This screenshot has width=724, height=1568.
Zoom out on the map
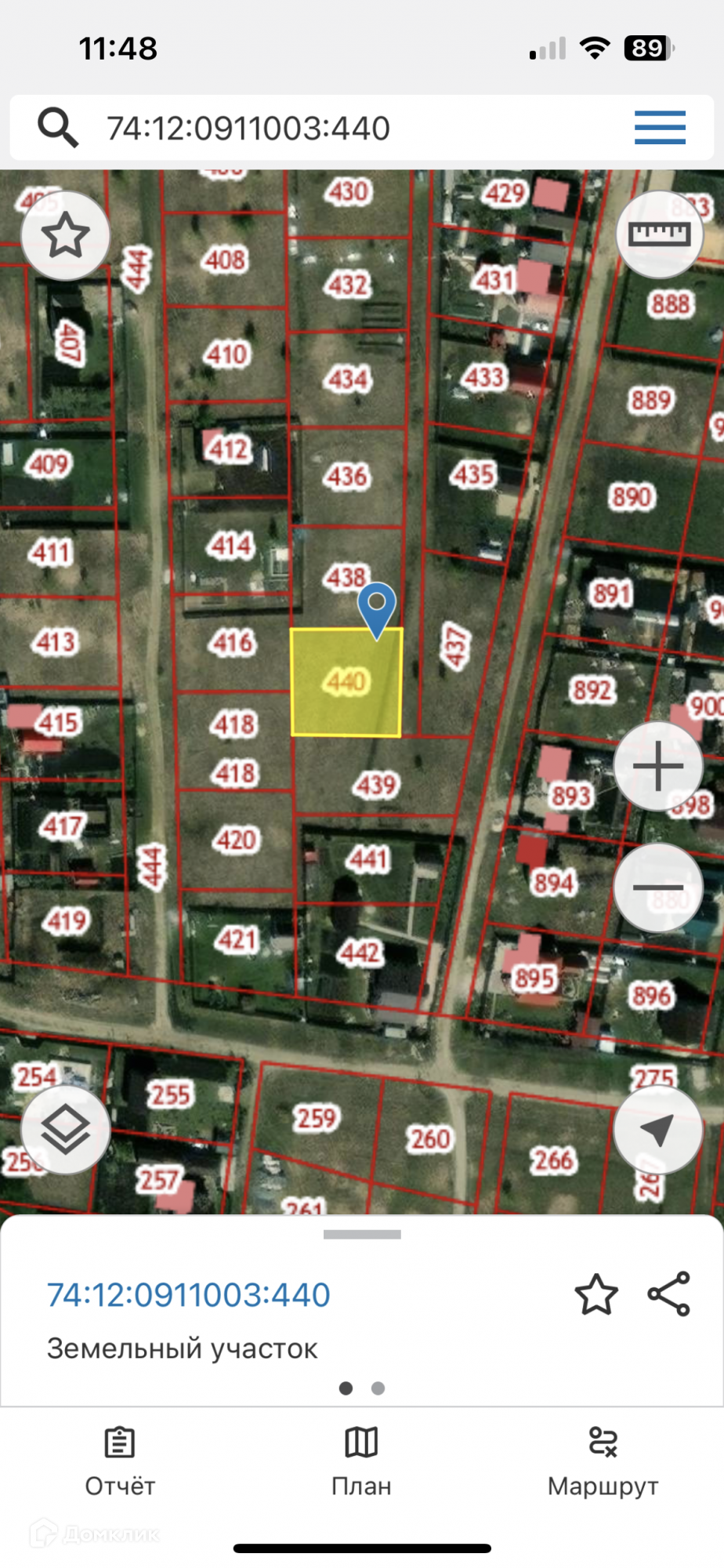click(x=658, y=887)
